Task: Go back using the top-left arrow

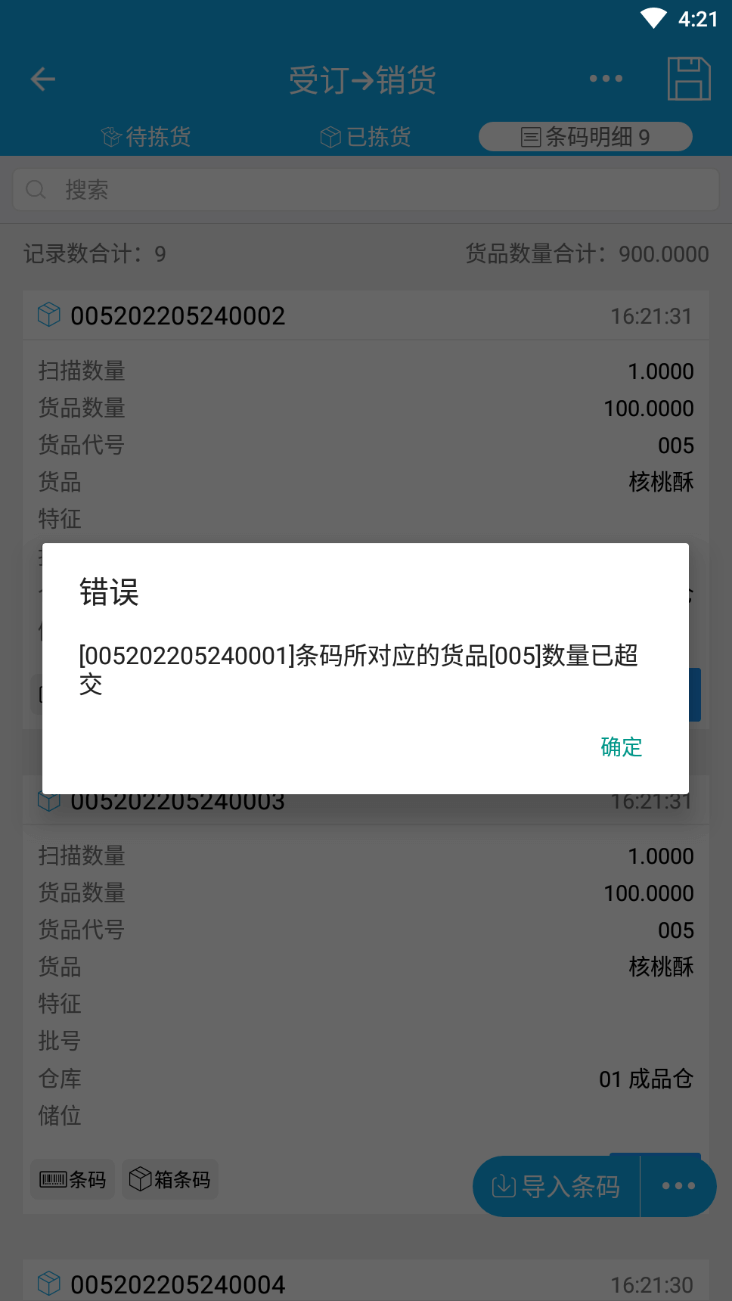Action: coord(42,80)
